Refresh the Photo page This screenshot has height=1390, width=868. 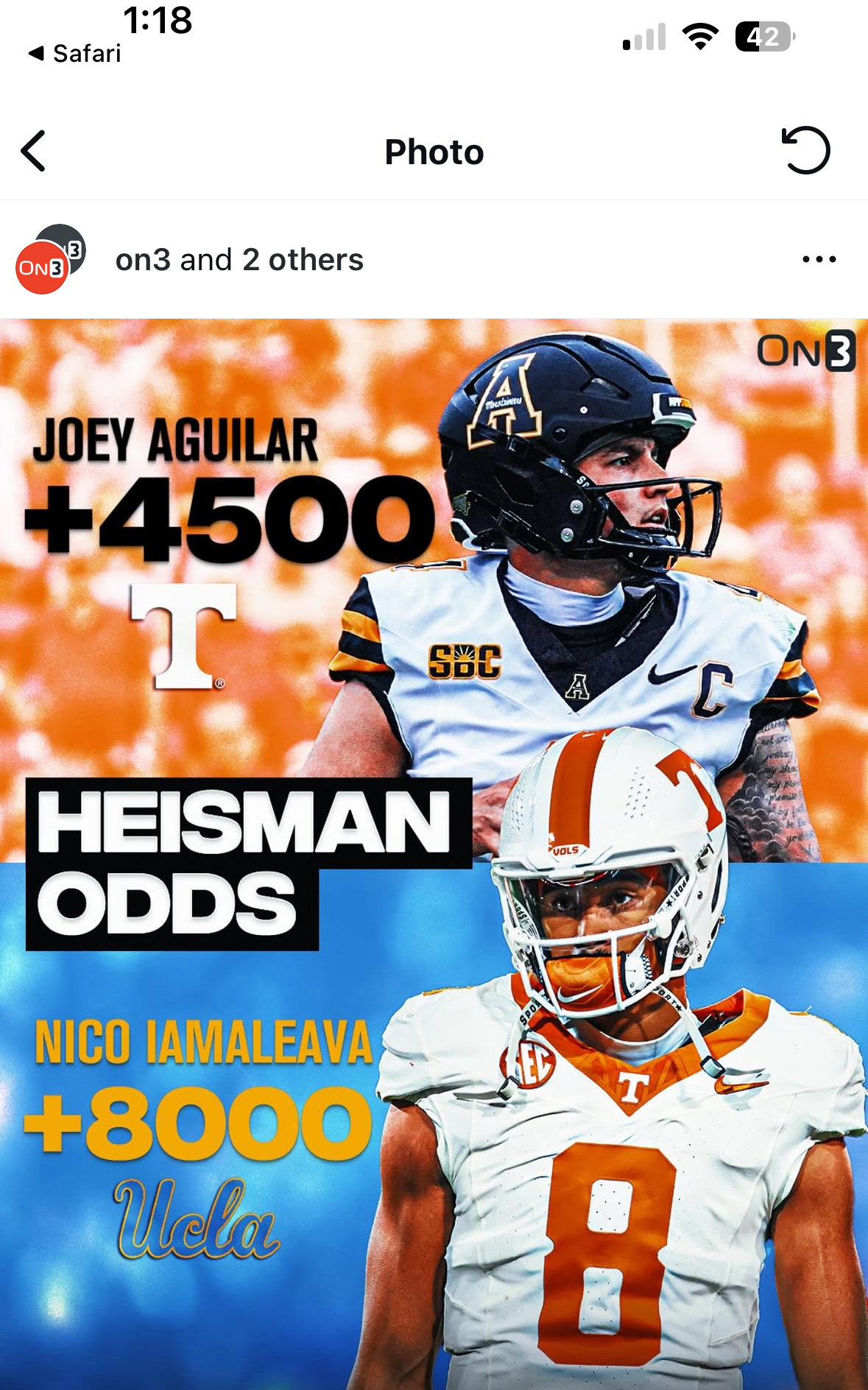pyautogui.click(x=805, y=151)
